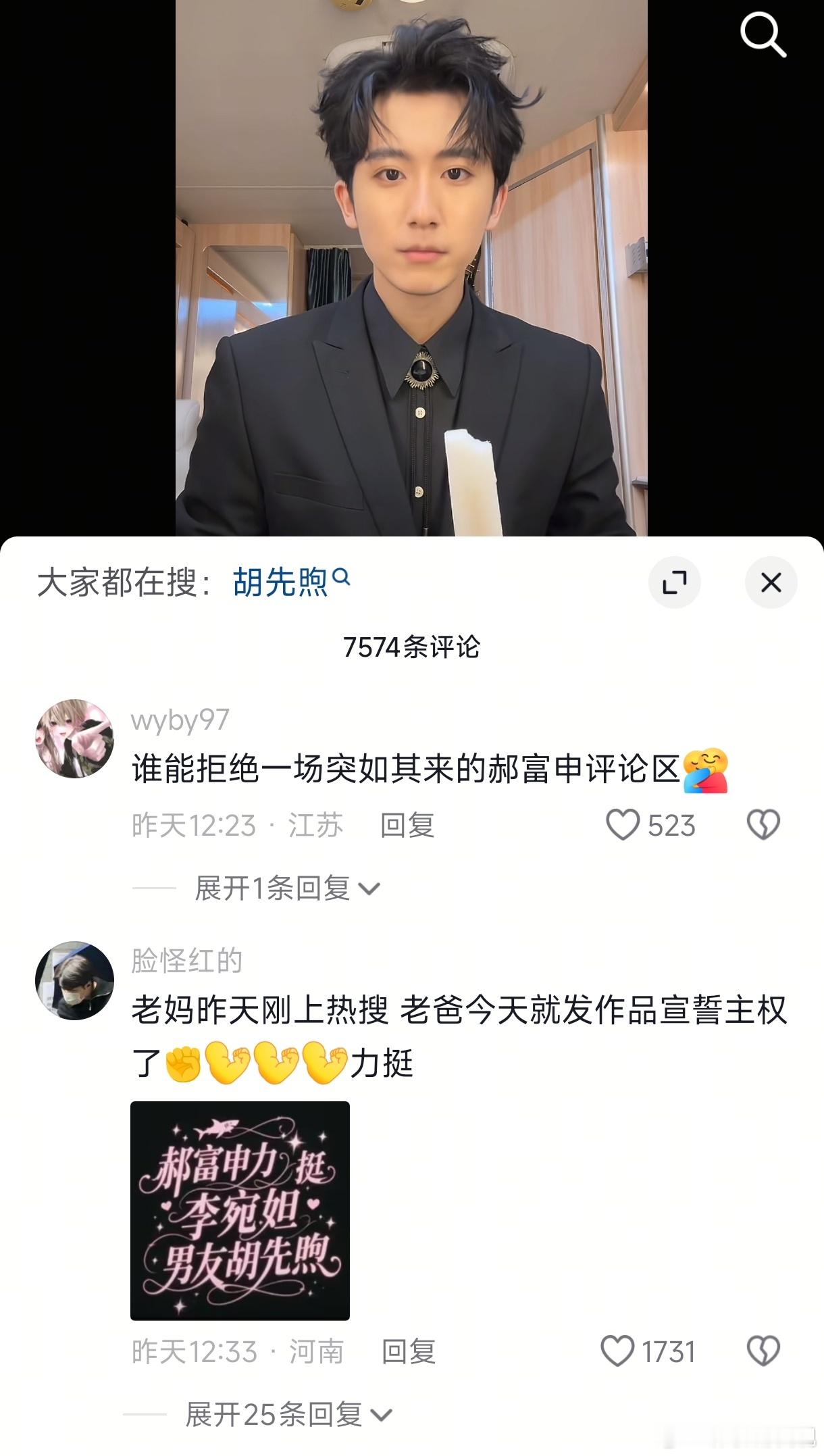Open 脸怪红的's profile avatar
The width and height of the screenshot is (824, 1456).
pos(74,980)
